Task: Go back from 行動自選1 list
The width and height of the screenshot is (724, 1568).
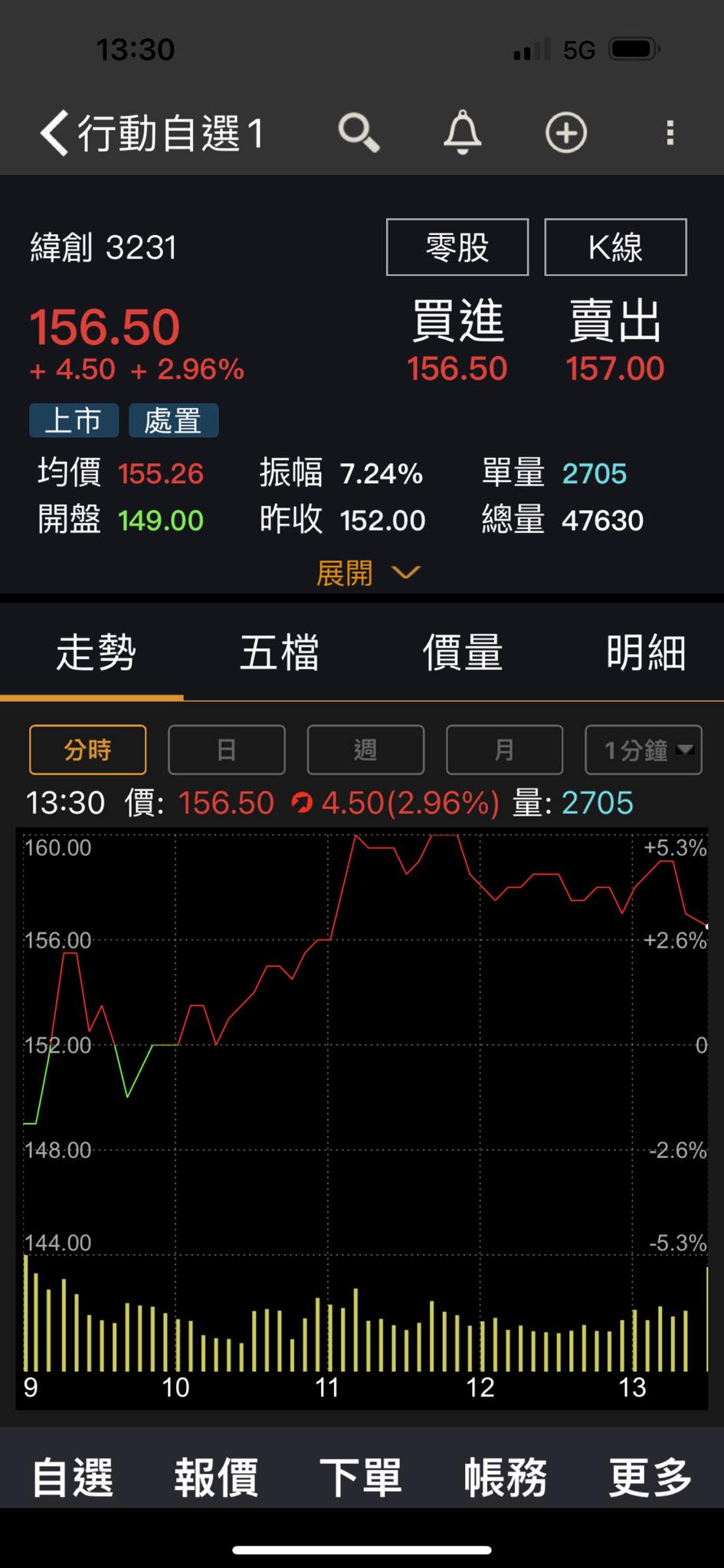Action: tap(55, 133)
